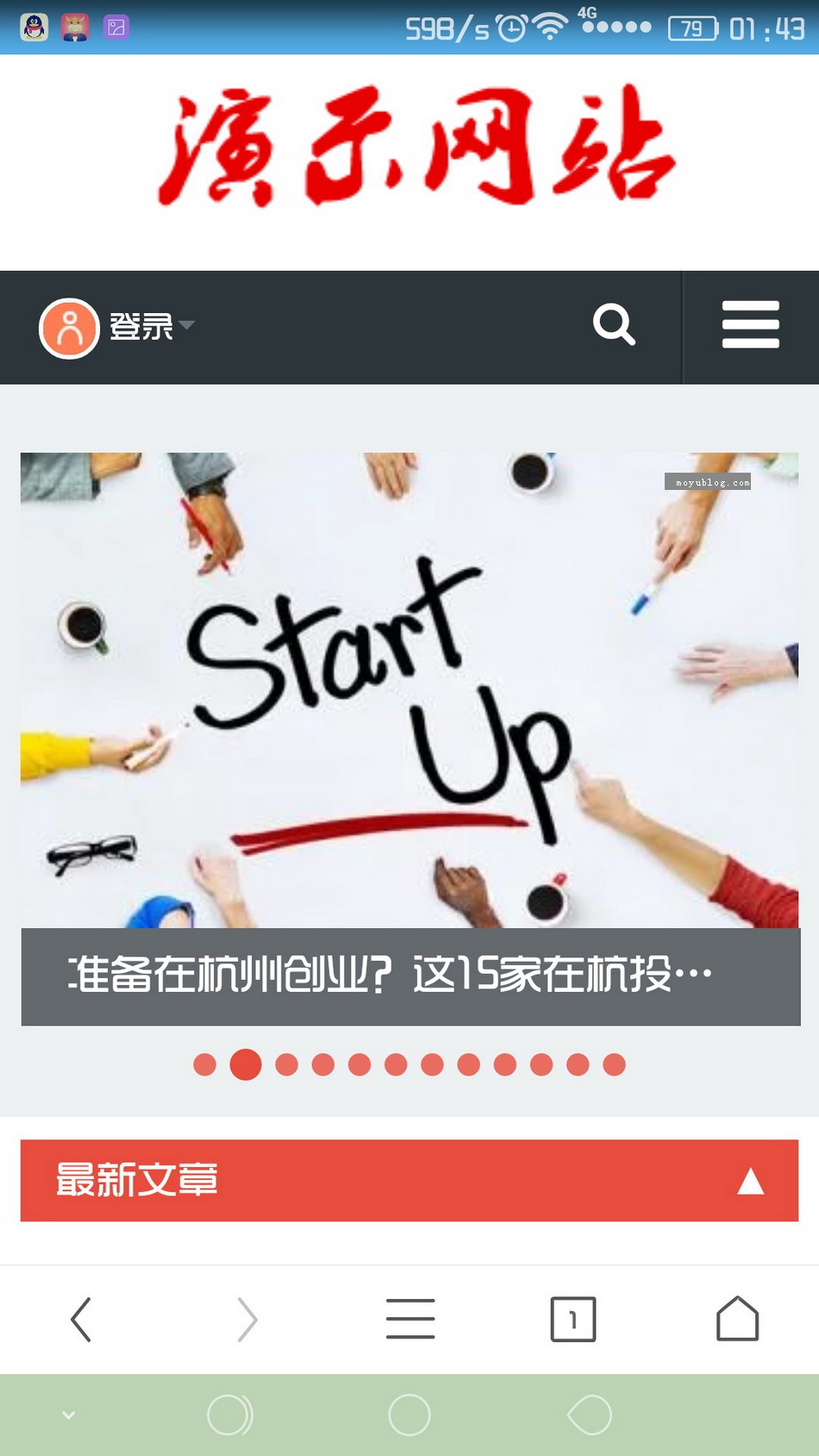Viewport: 819px width, 1456px height.
Task: Collapse the 最新文章 section arrow
Action: tap(750, 1181)
